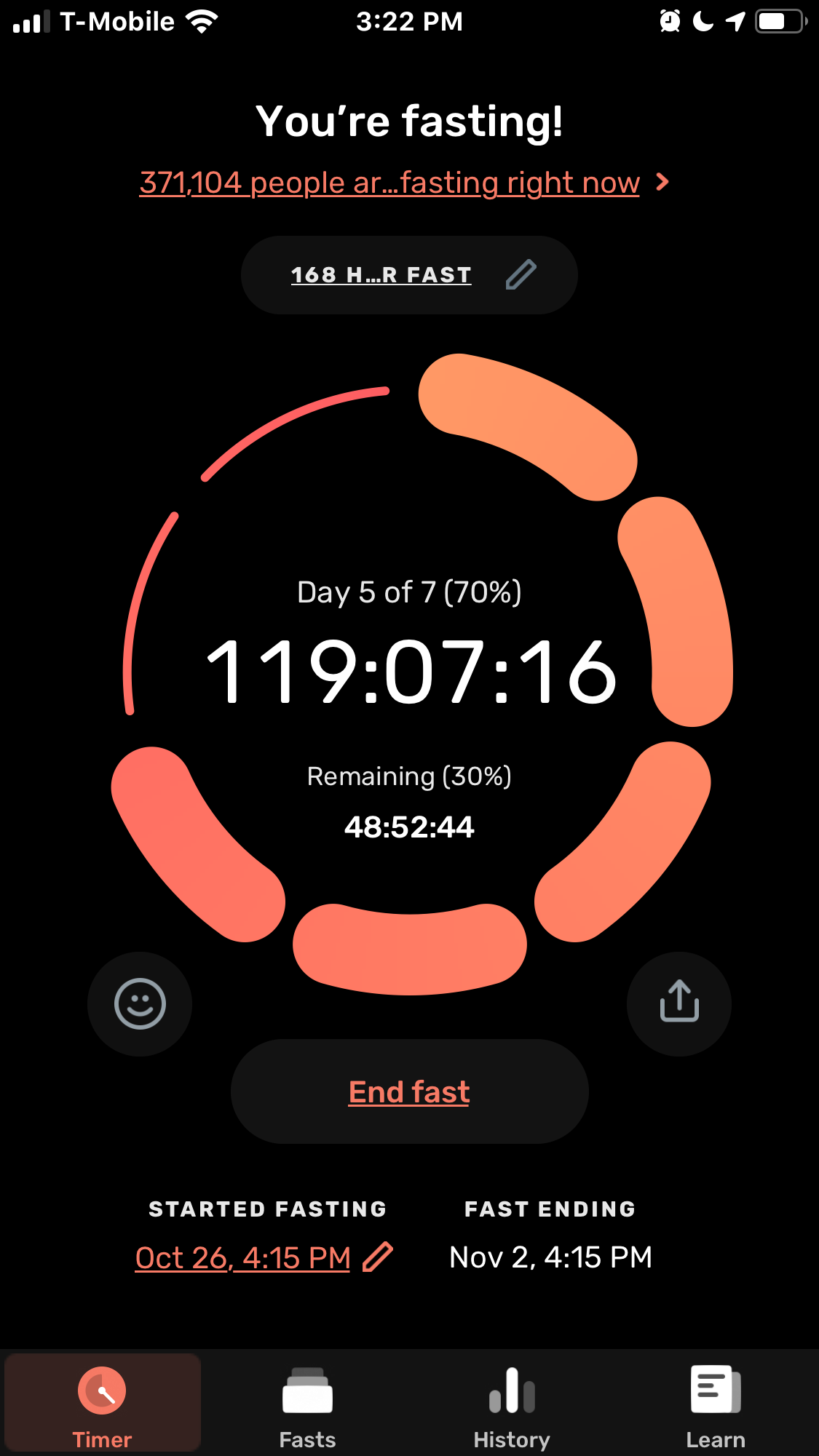Edit the Oct 26 start time
The width and height of the screenshot is (819, 1456).
click(x=264, y=1257)
